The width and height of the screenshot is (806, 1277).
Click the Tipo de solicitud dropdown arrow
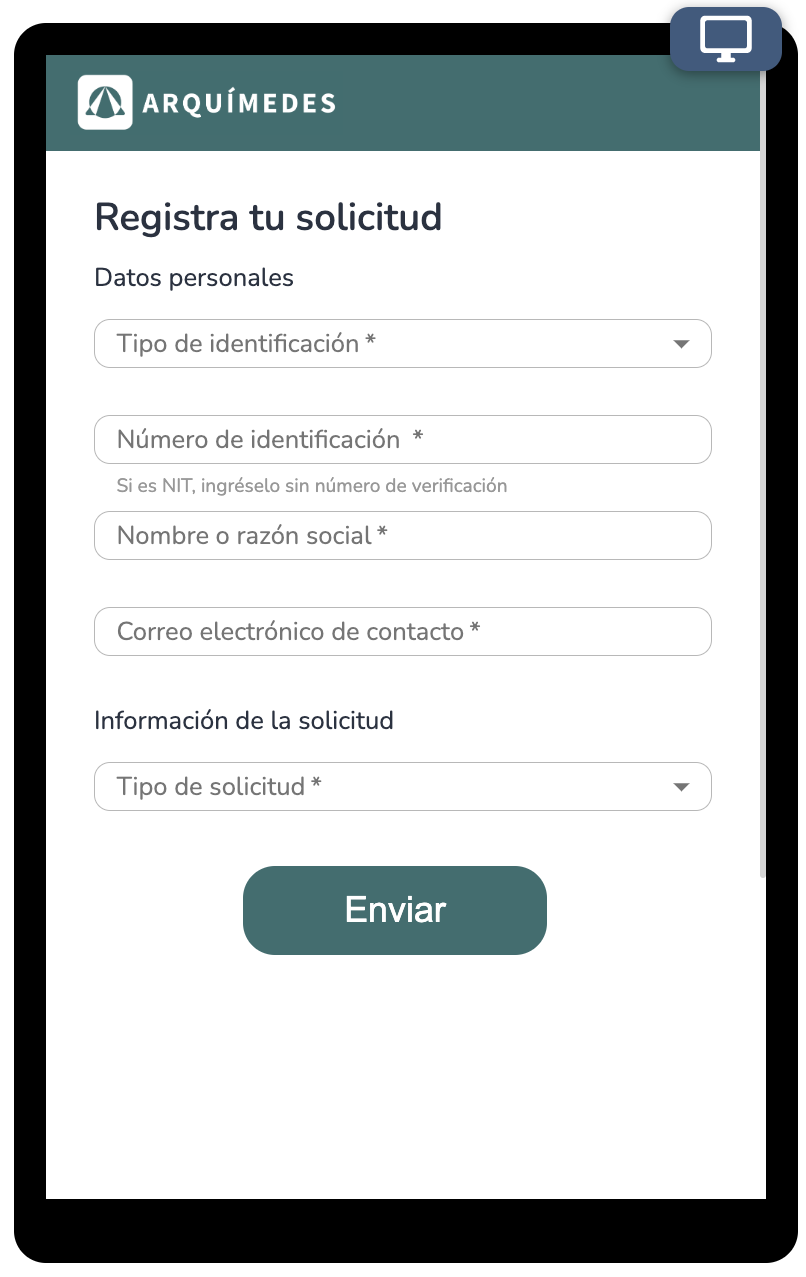click(681, 787)
